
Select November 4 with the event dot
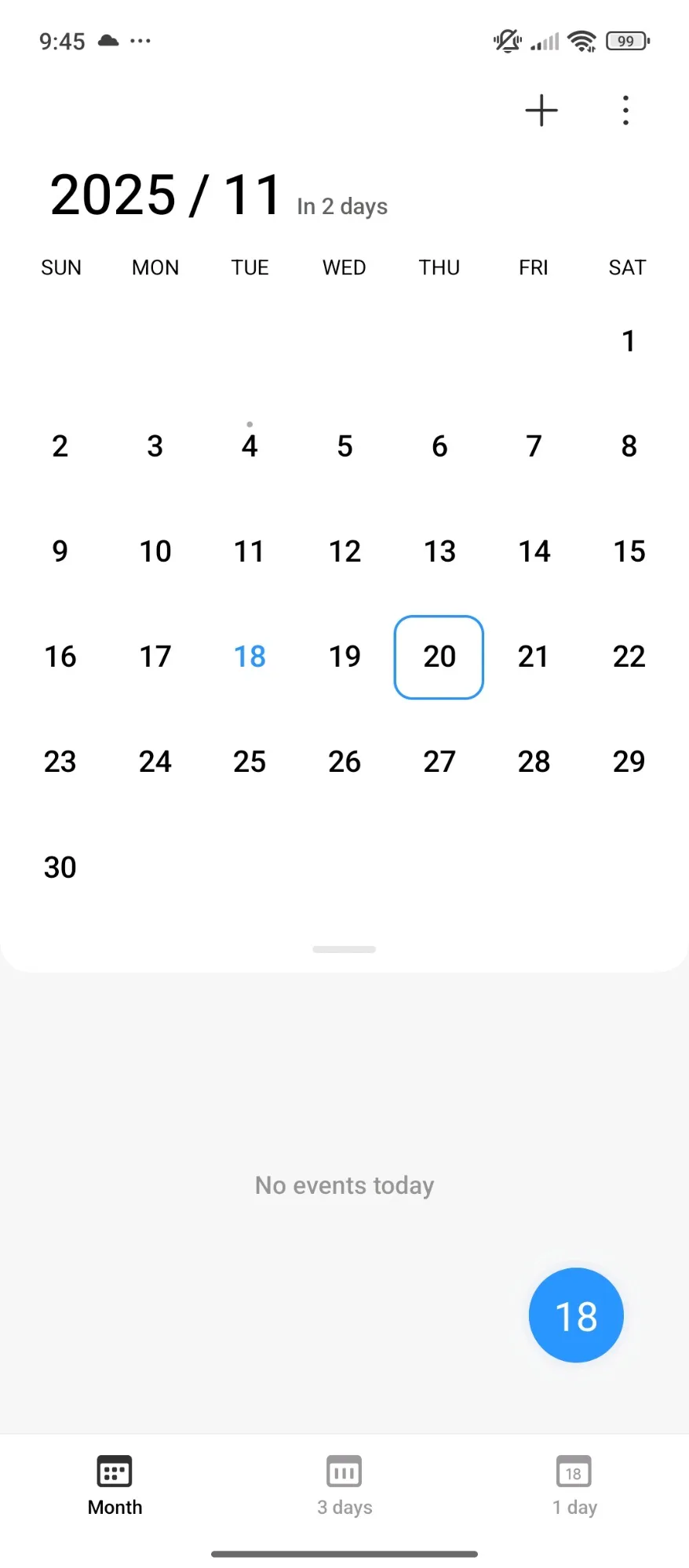pyautogui.click(x=250, y=445)
